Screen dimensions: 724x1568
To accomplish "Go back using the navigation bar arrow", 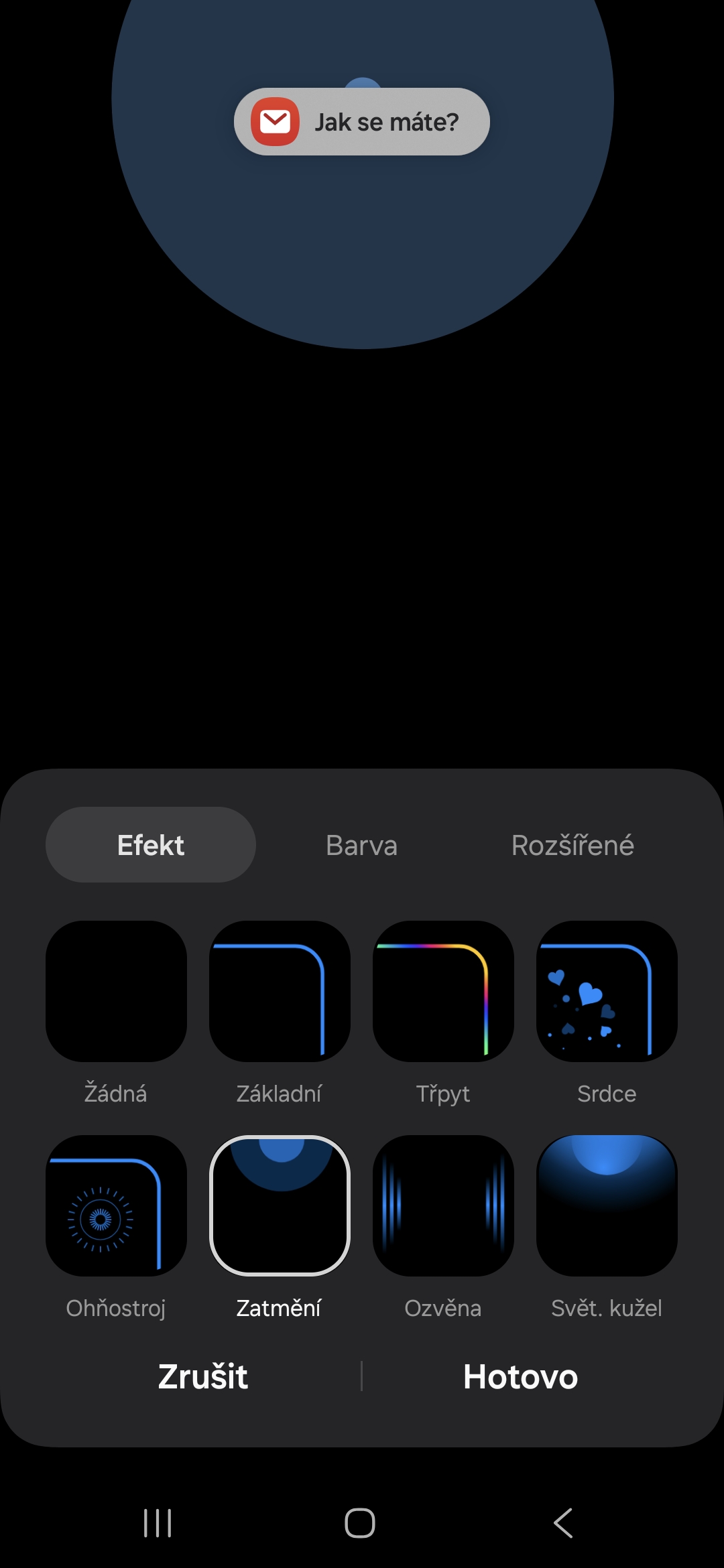I will point(563,1523).
